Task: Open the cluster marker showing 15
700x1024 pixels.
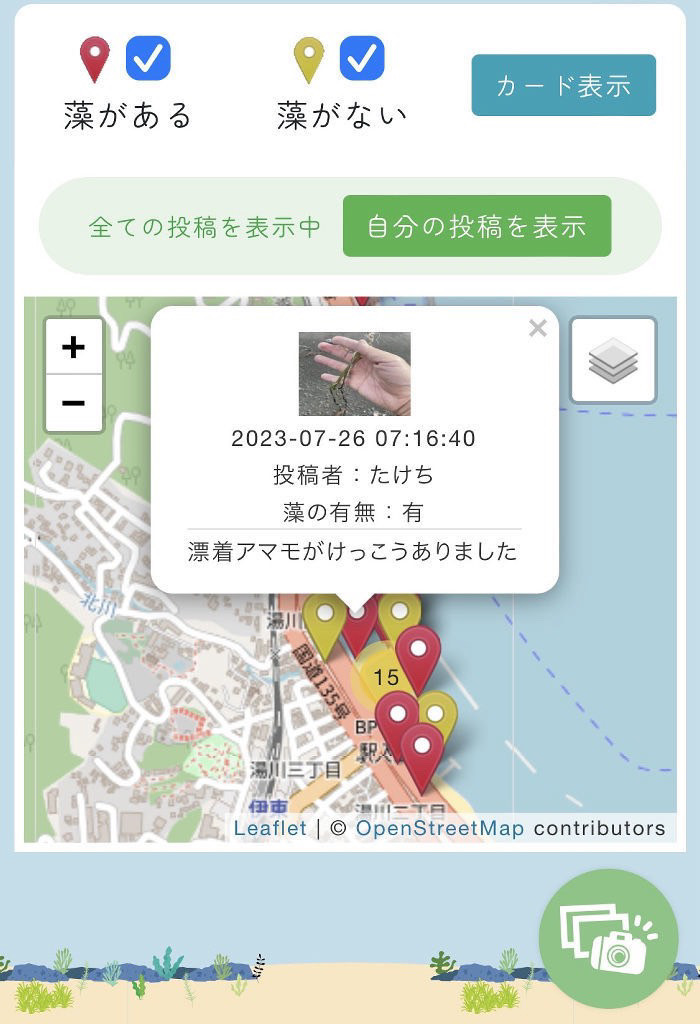Action: click(386, 678)
